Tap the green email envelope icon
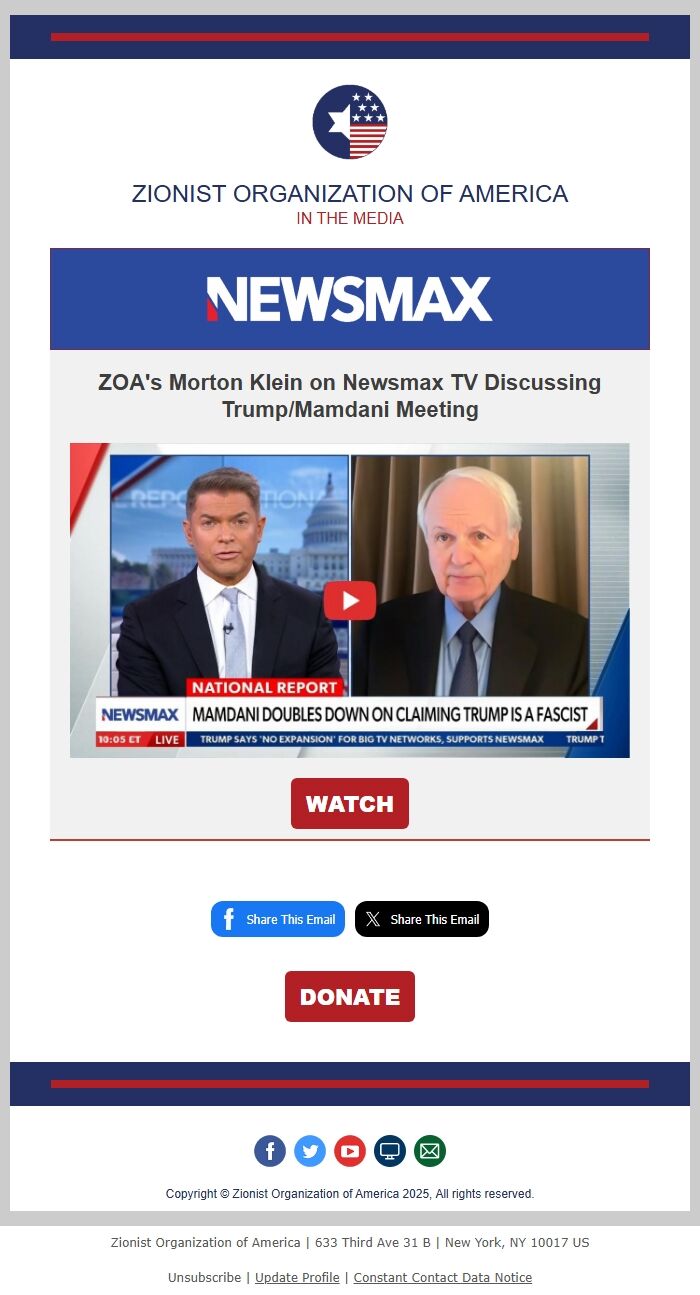 430,1151
